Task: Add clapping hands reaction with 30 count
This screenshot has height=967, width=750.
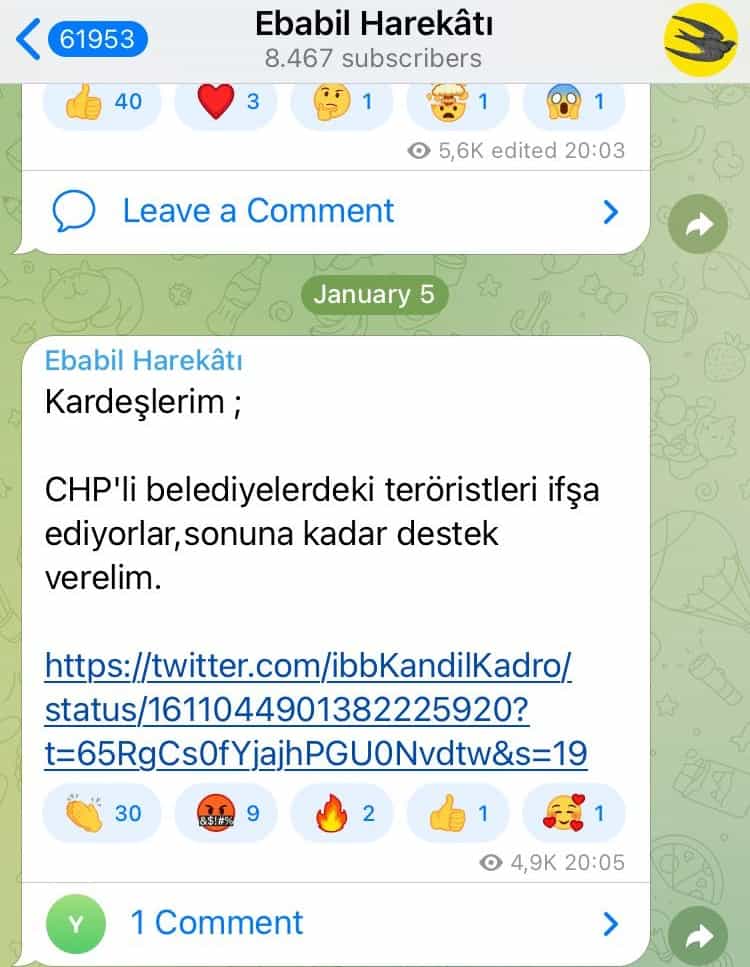Action: click(x=104, y=812)
